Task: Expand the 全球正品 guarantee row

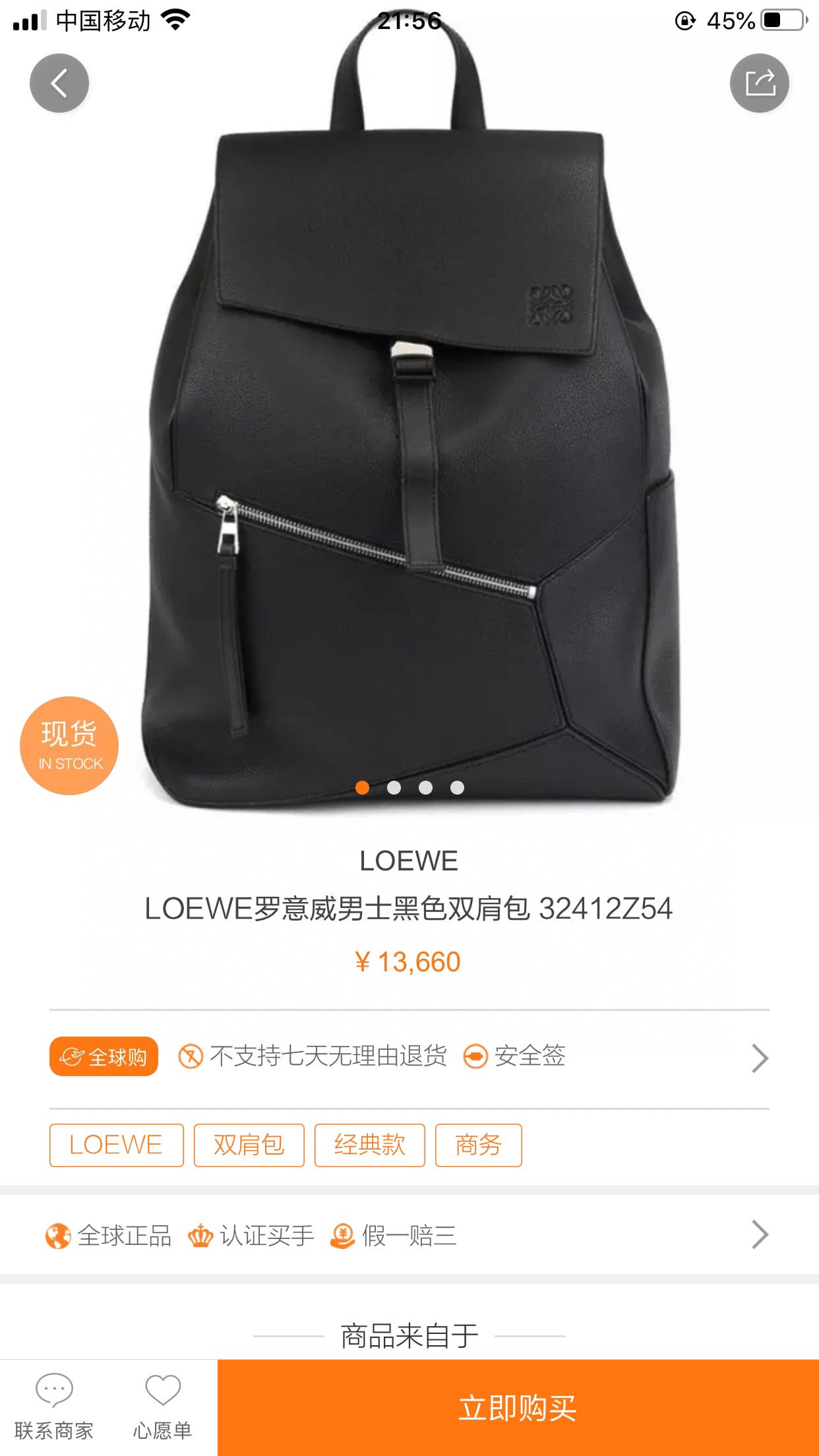Action: click(759, 1235)
